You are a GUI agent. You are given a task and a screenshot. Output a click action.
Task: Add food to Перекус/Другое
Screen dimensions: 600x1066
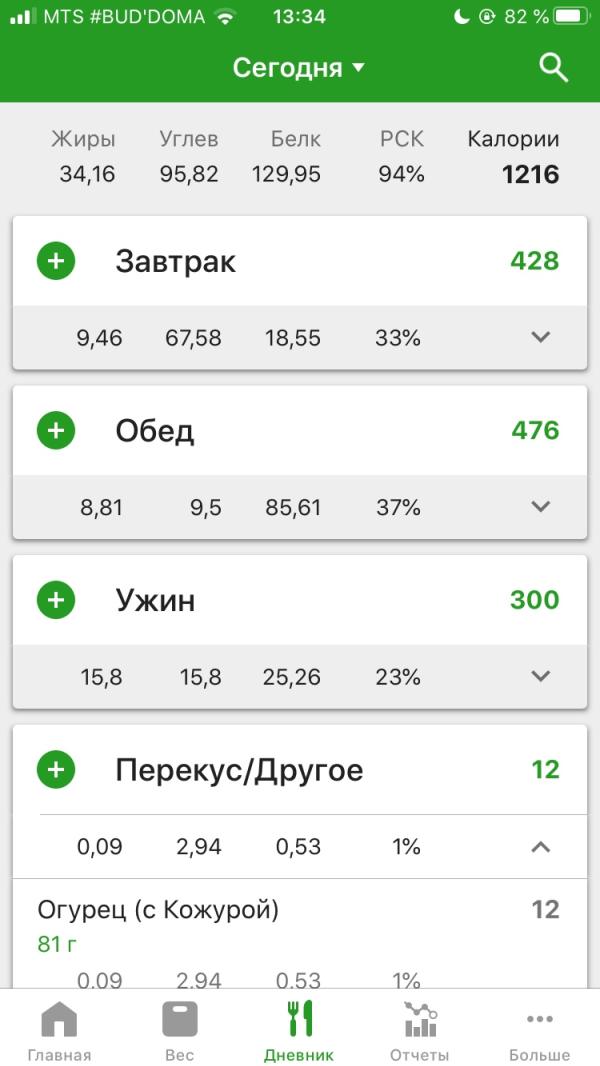click(x=56, y=770)
